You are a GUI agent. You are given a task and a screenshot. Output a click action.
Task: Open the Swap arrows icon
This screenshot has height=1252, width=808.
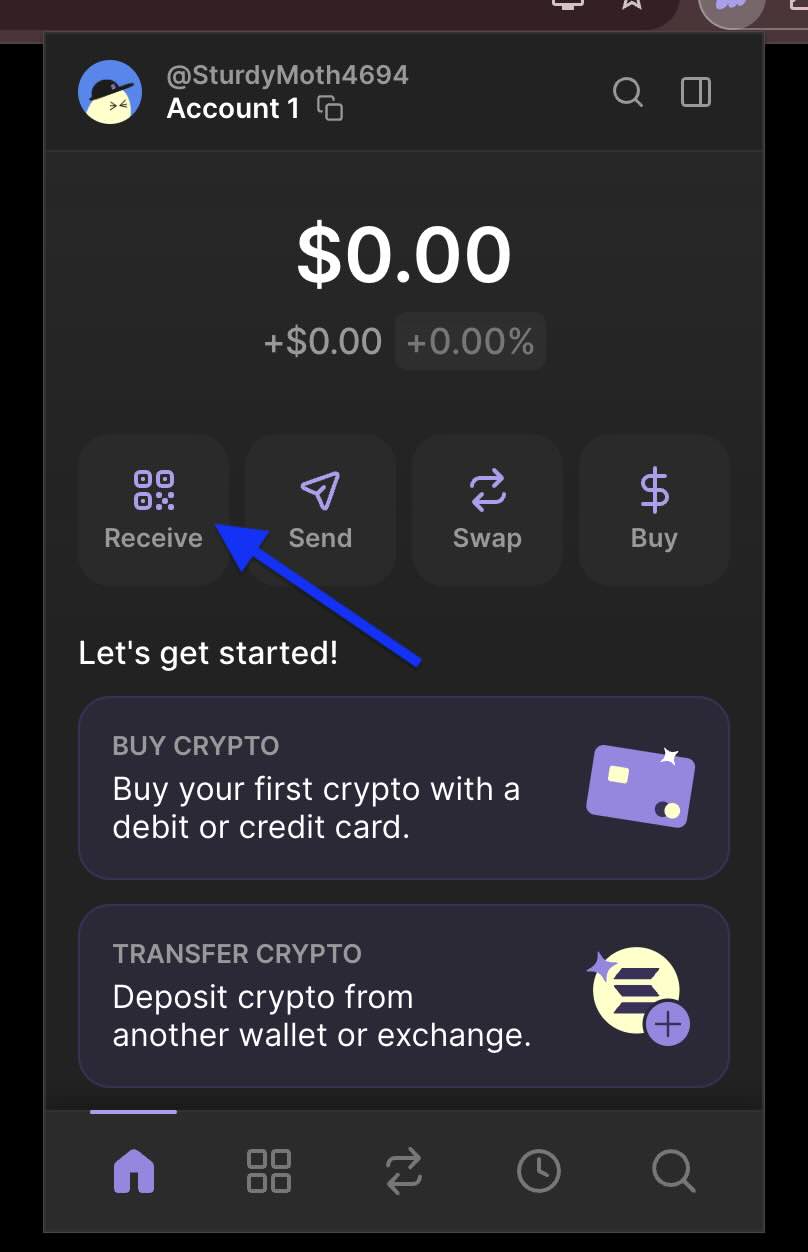[x=487, y=490]
